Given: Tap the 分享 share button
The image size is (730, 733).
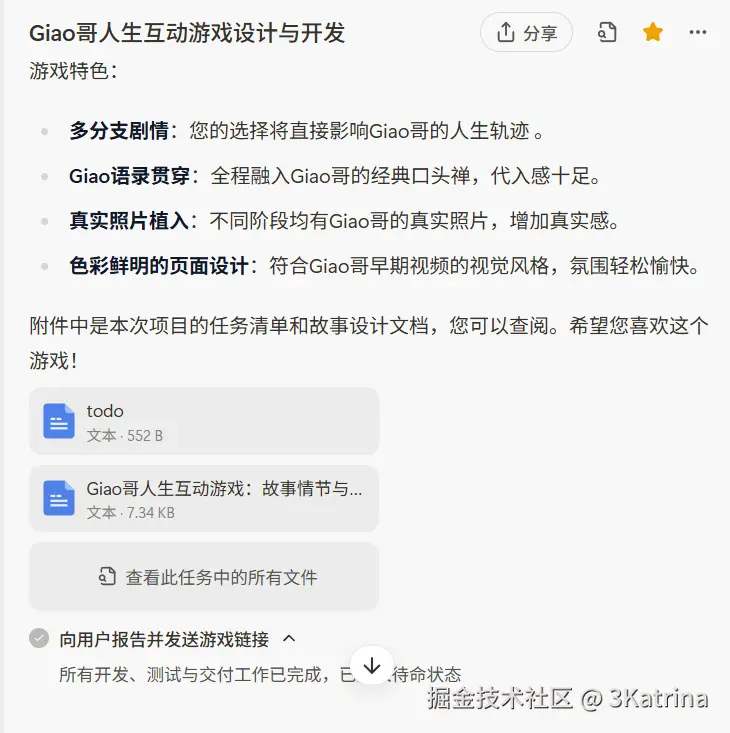Looking at the screenshot, I should pos(526,33).
